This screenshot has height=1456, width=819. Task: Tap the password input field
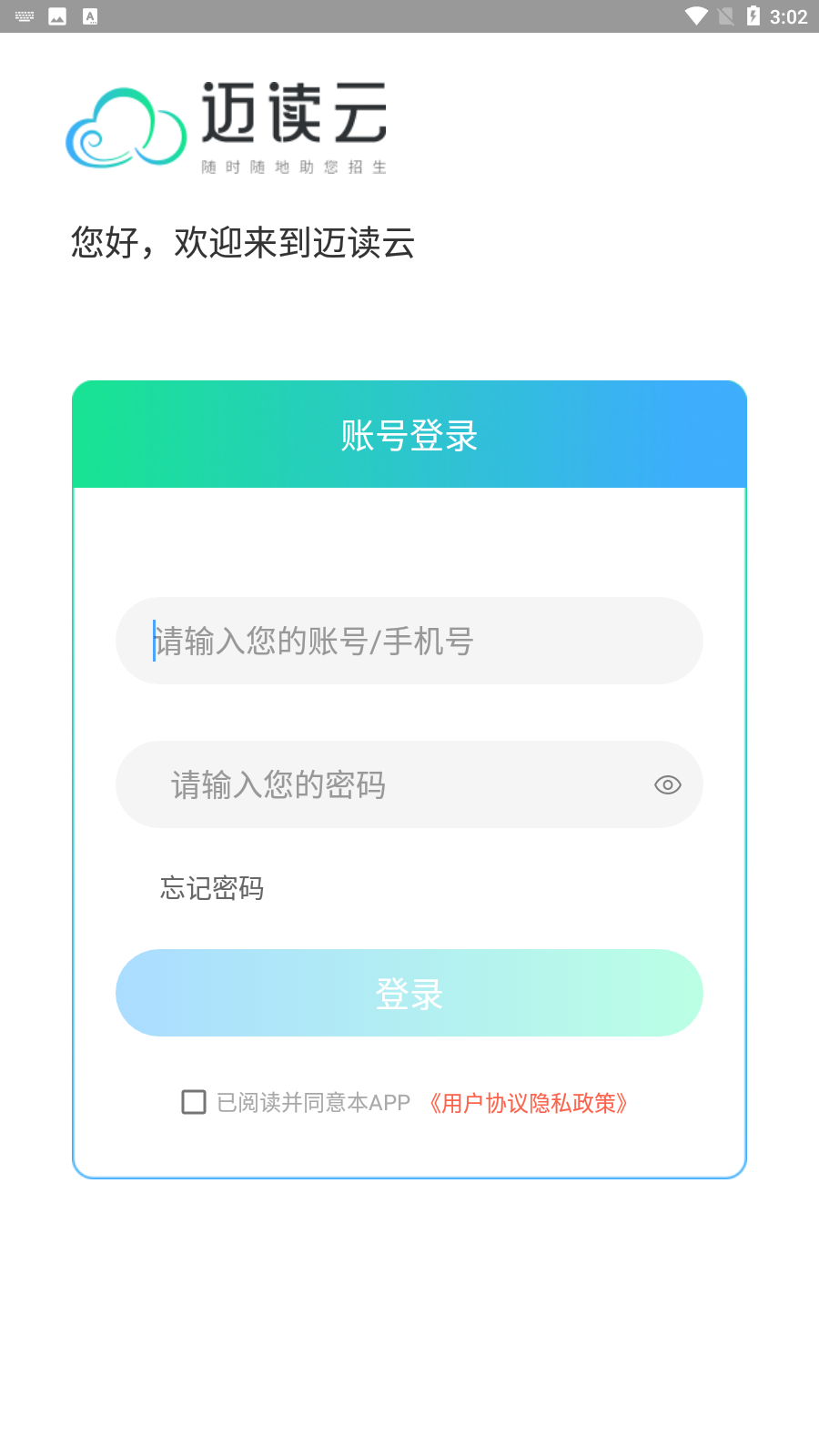point(382,784)
